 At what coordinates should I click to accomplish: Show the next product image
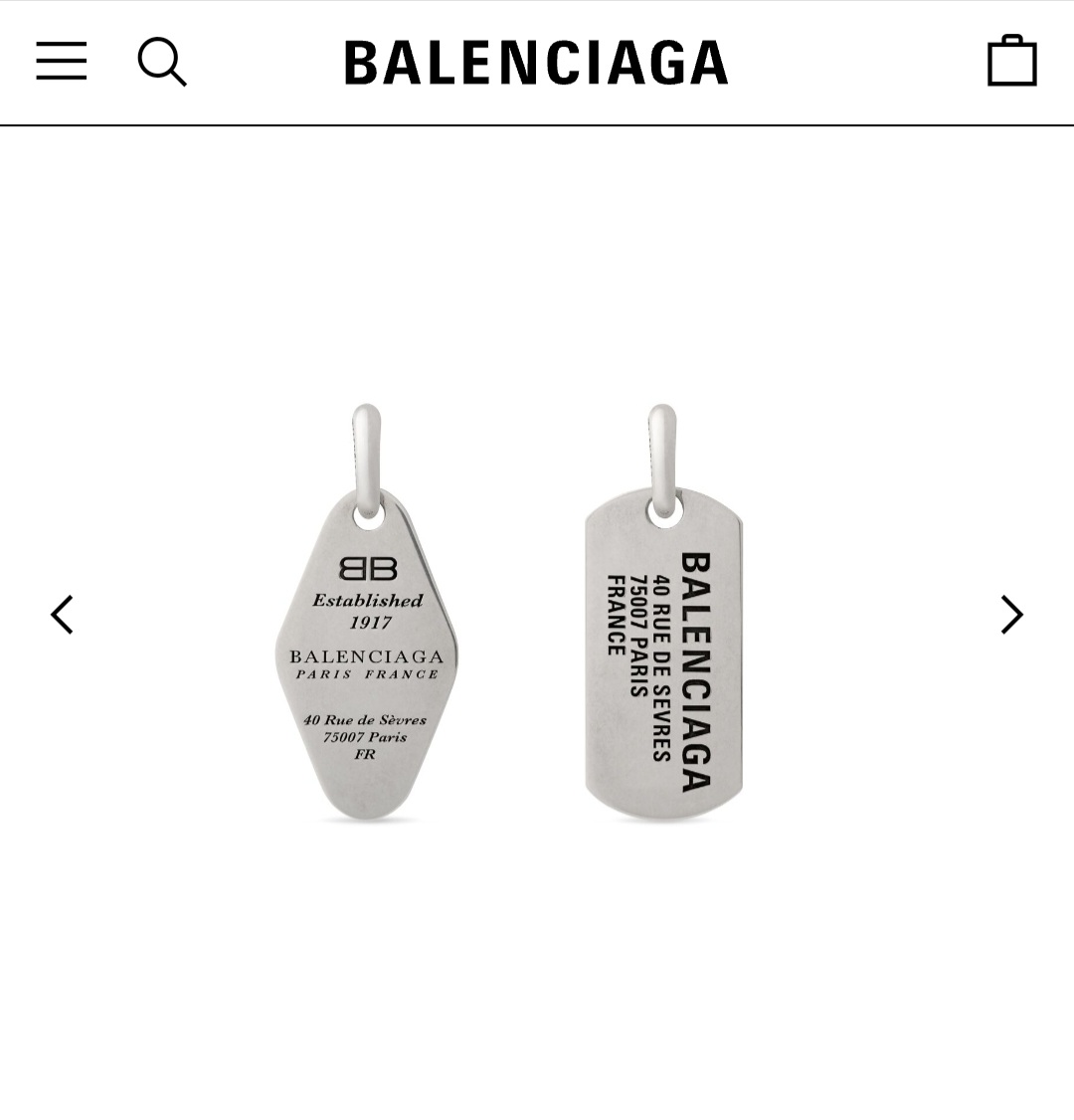tap(1011, 615)
